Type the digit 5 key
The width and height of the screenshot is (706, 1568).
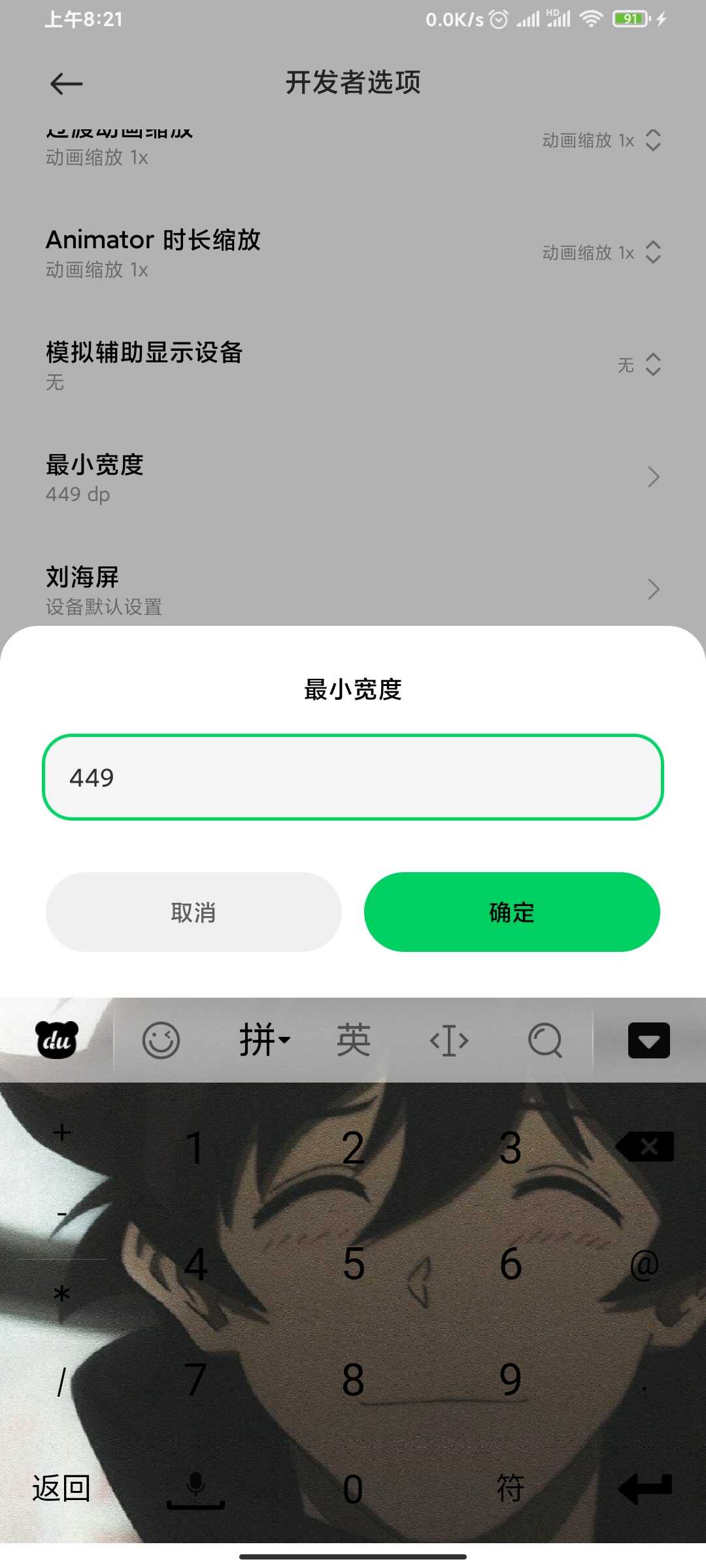point(354,1264)
